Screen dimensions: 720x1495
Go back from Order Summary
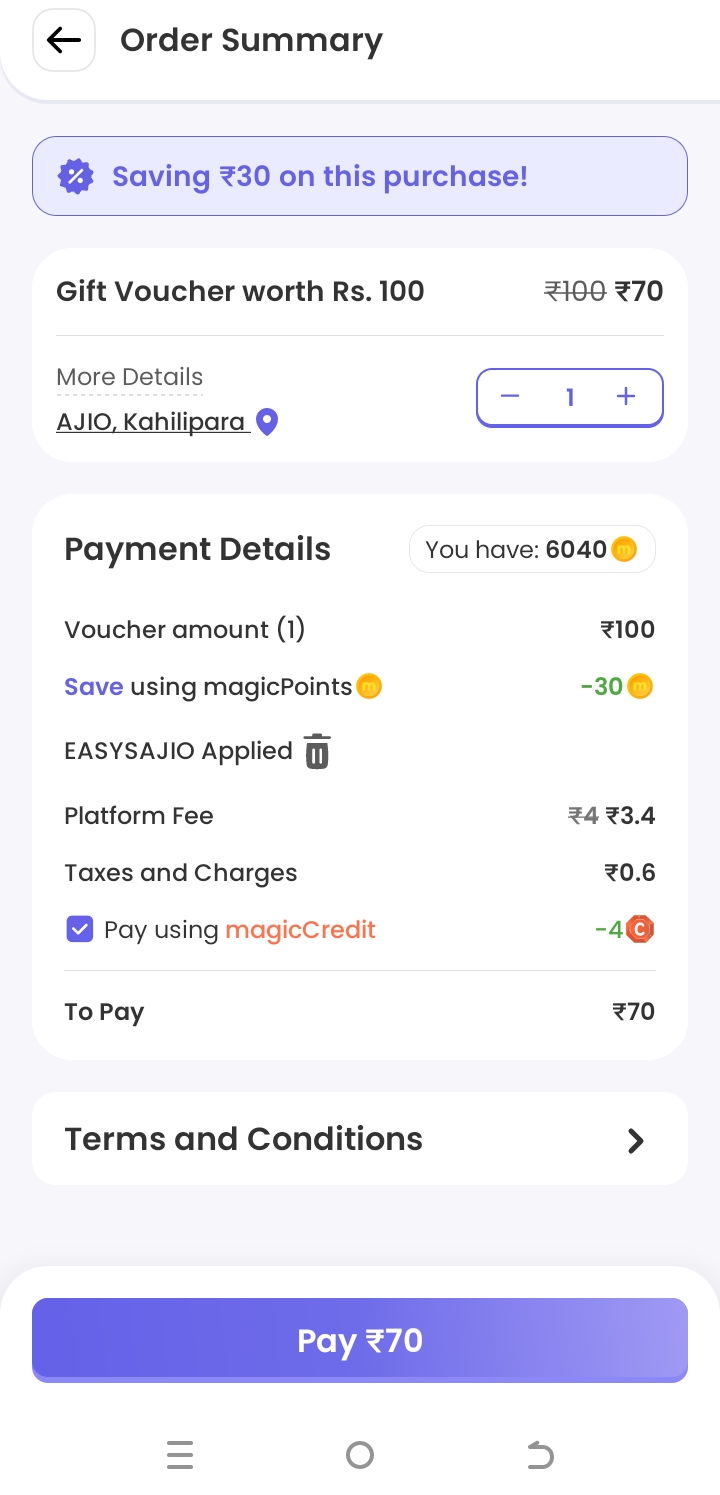click(x=64, y=40)
